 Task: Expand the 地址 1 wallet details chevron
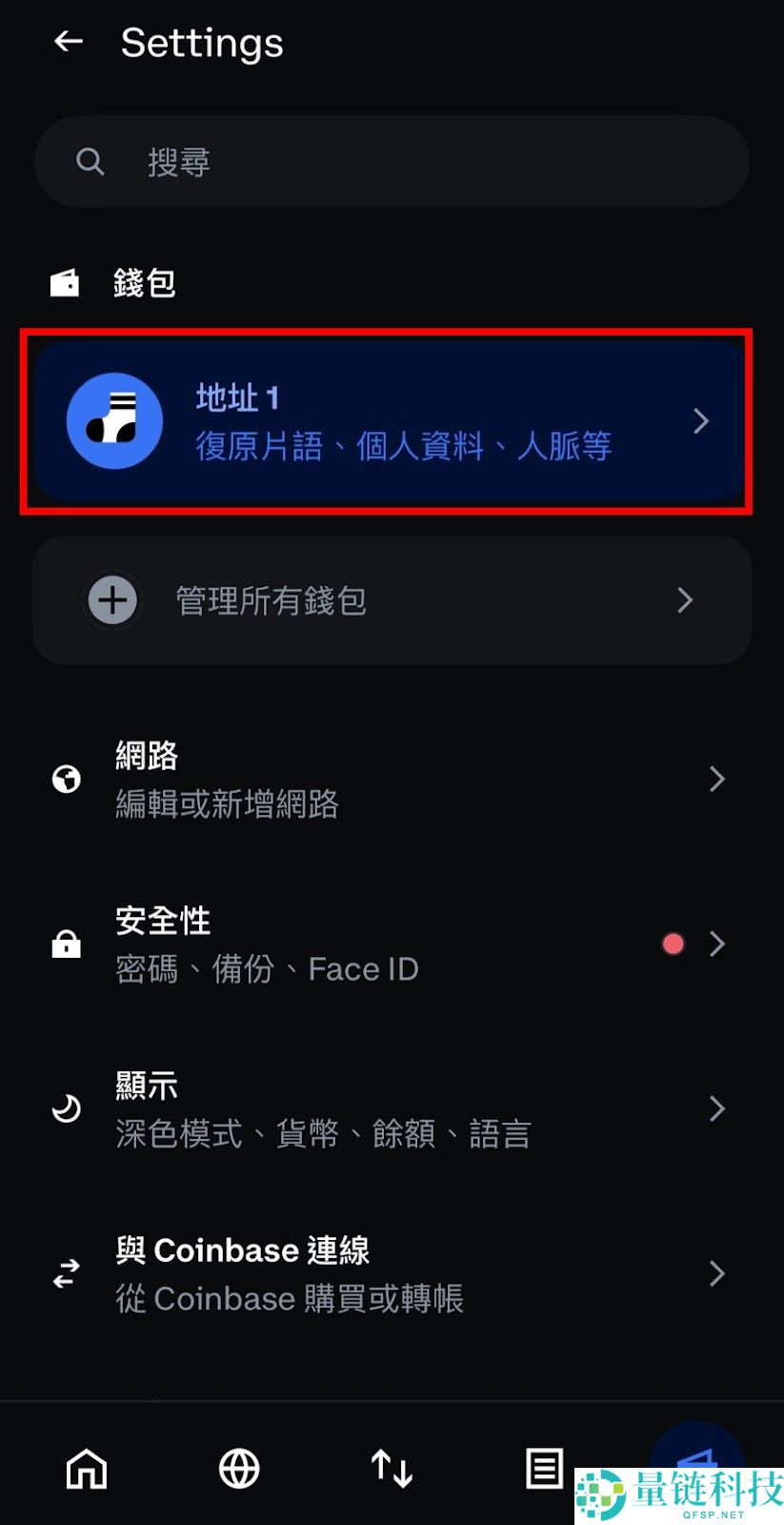click(x=701, y=420)
